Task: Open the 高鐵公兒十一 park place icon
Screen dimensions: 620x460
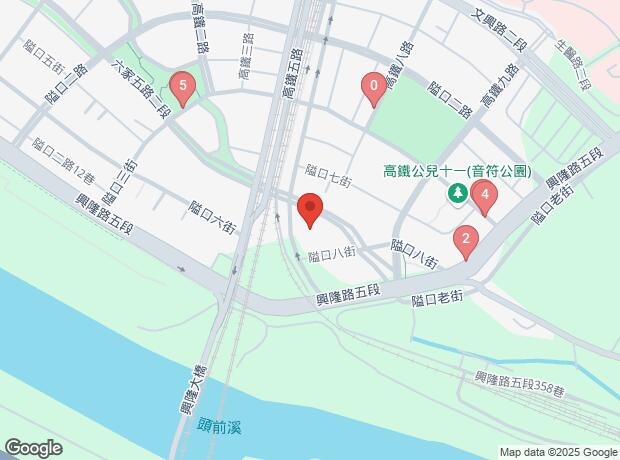Action: [x=457, y=193]
